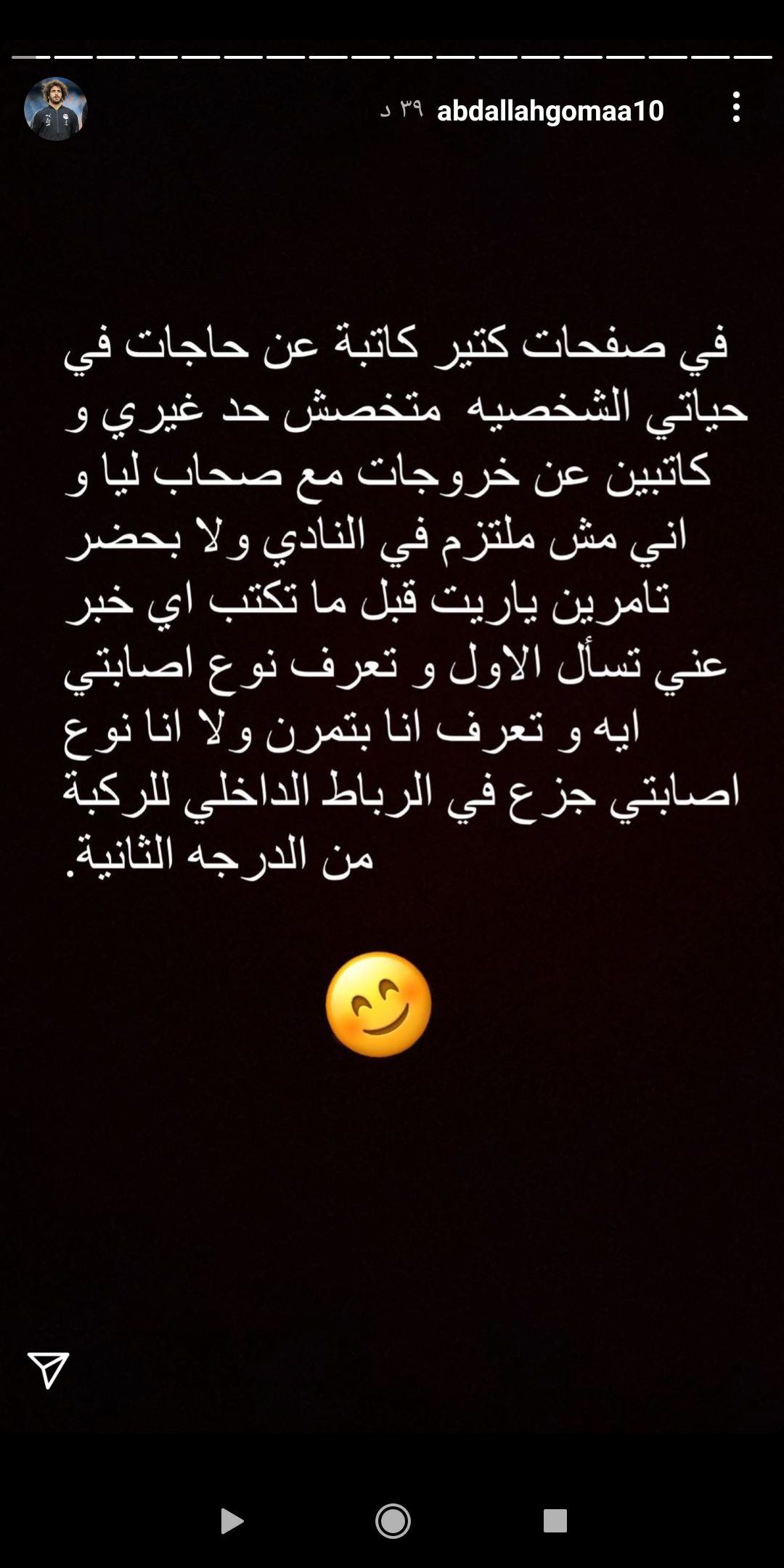The width and height of the screenshot is (784, 1568).
Task: Share this story via paper plane icon
Action: (48, 1370)
